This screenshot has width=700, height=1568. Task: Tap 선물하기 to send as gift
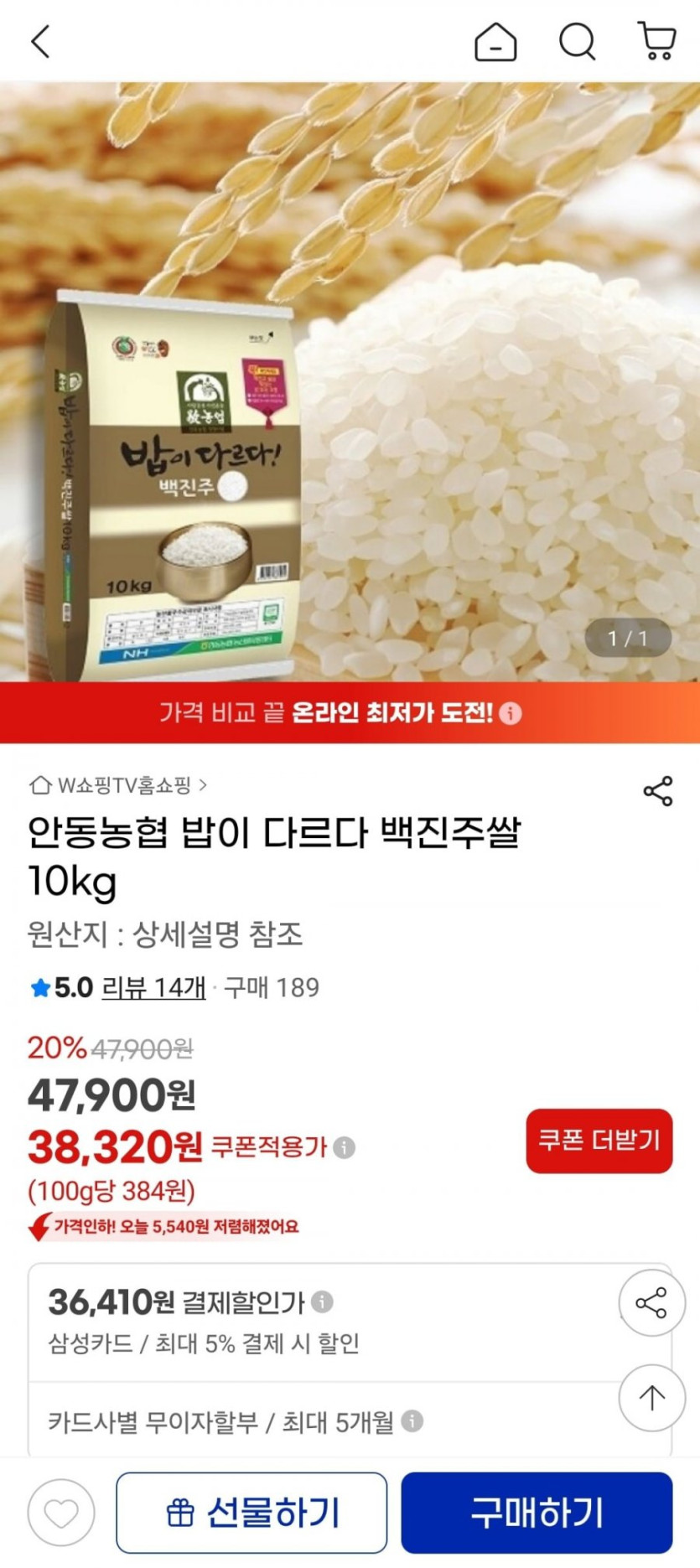[251, 1513]
